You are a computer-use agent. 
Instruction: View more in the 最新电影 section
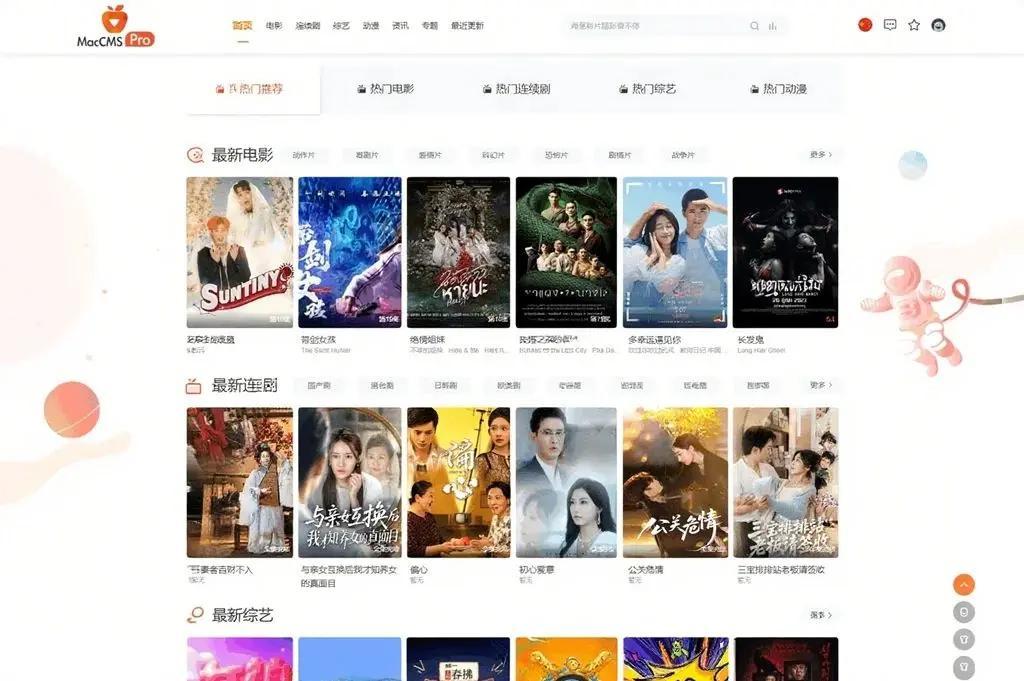tap(820, 155)
